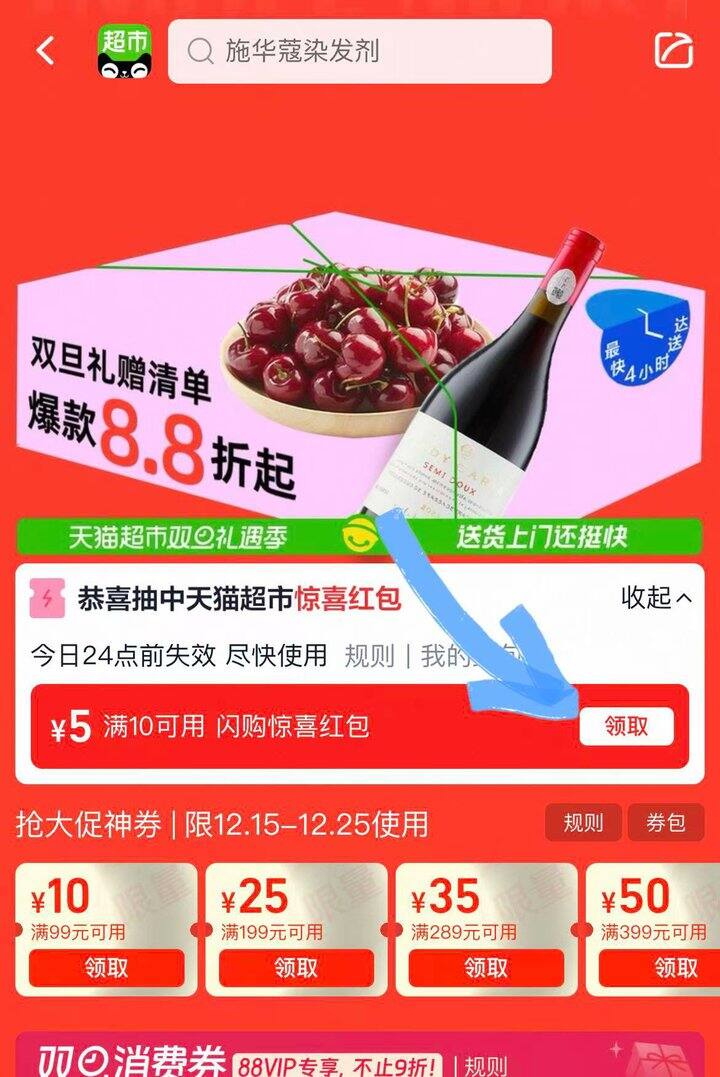
Task: Claim the ¥35 满289元可用 coupon
Action: coord(486,968)
